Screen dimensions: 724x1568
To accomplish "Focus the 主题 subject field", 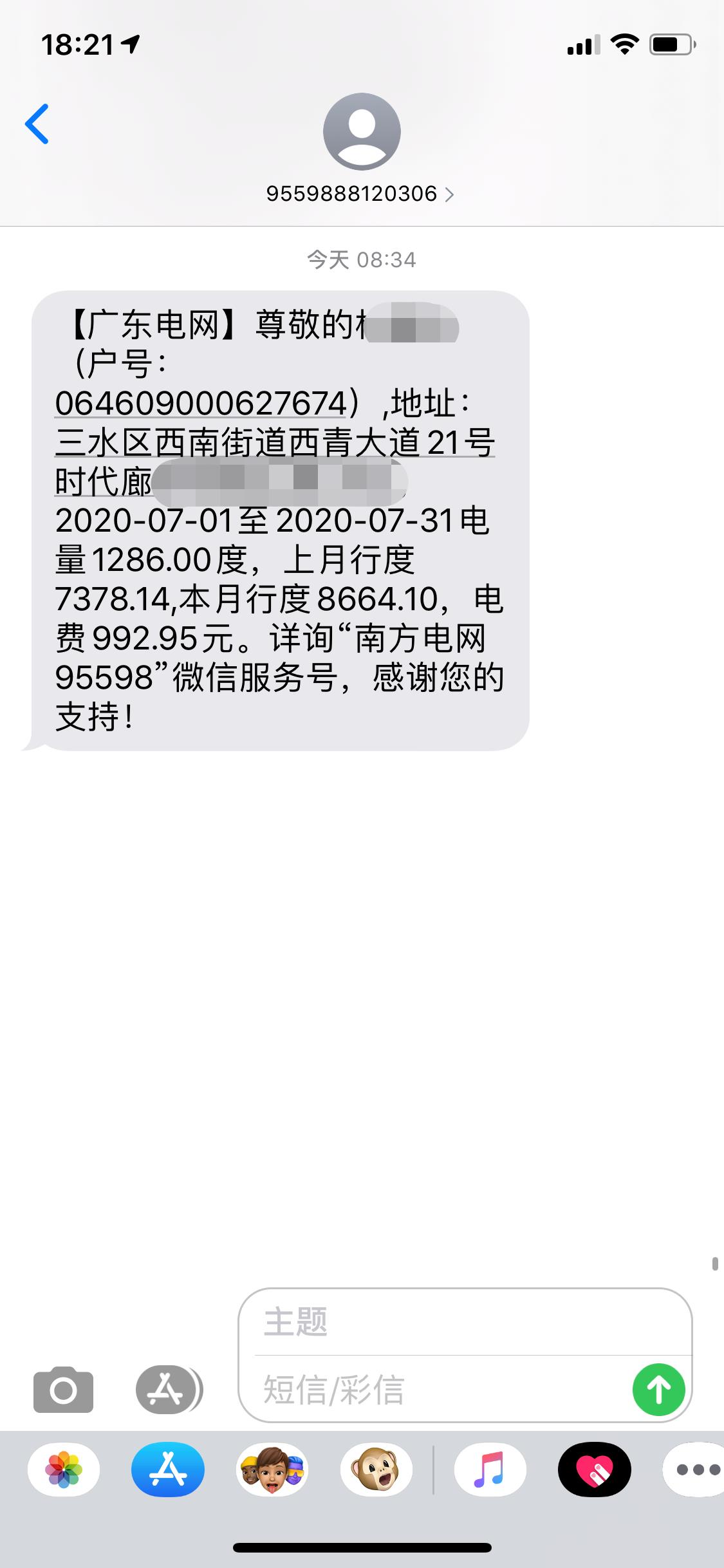I will [x=463, y=1321].
